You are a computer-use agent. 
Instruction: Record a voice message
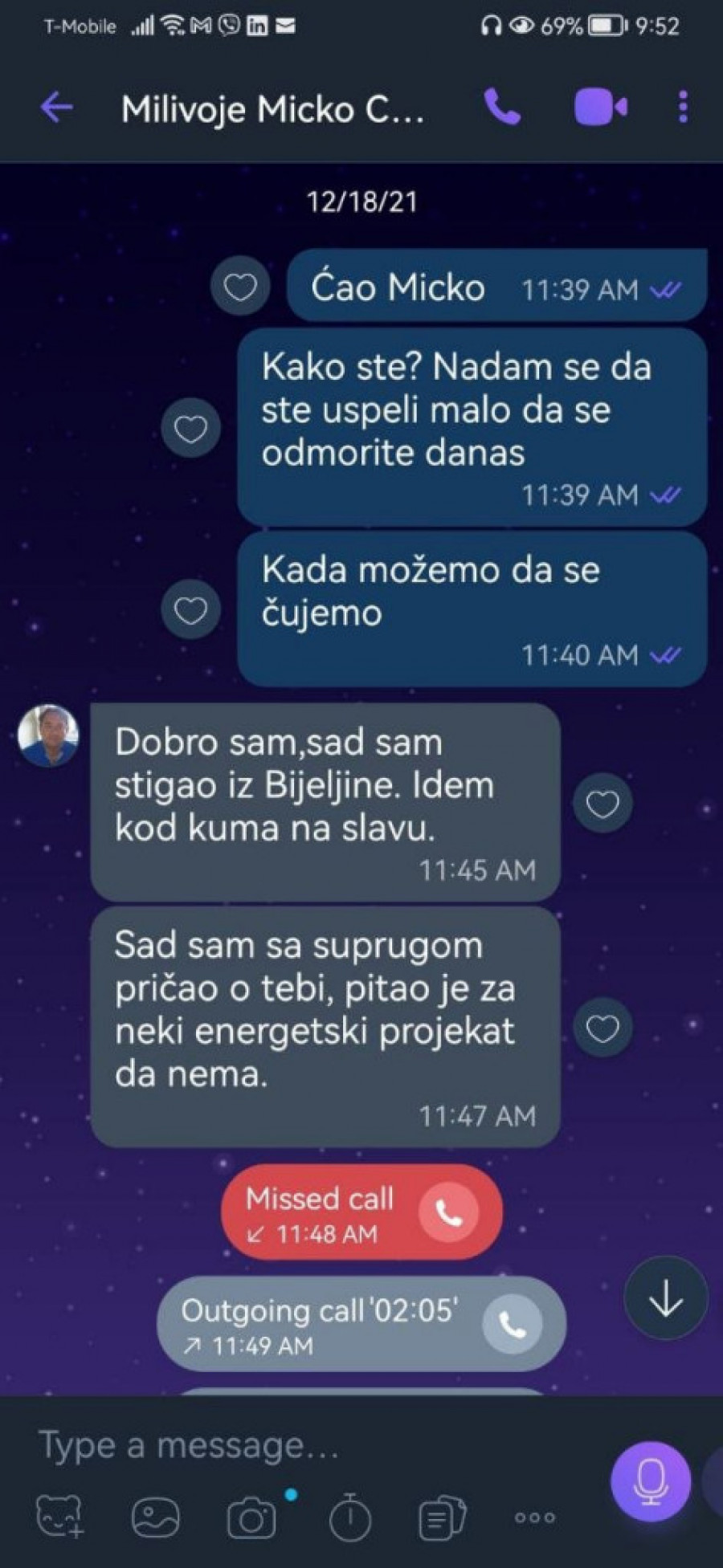pyautogui.click(x=650, y=1481)
